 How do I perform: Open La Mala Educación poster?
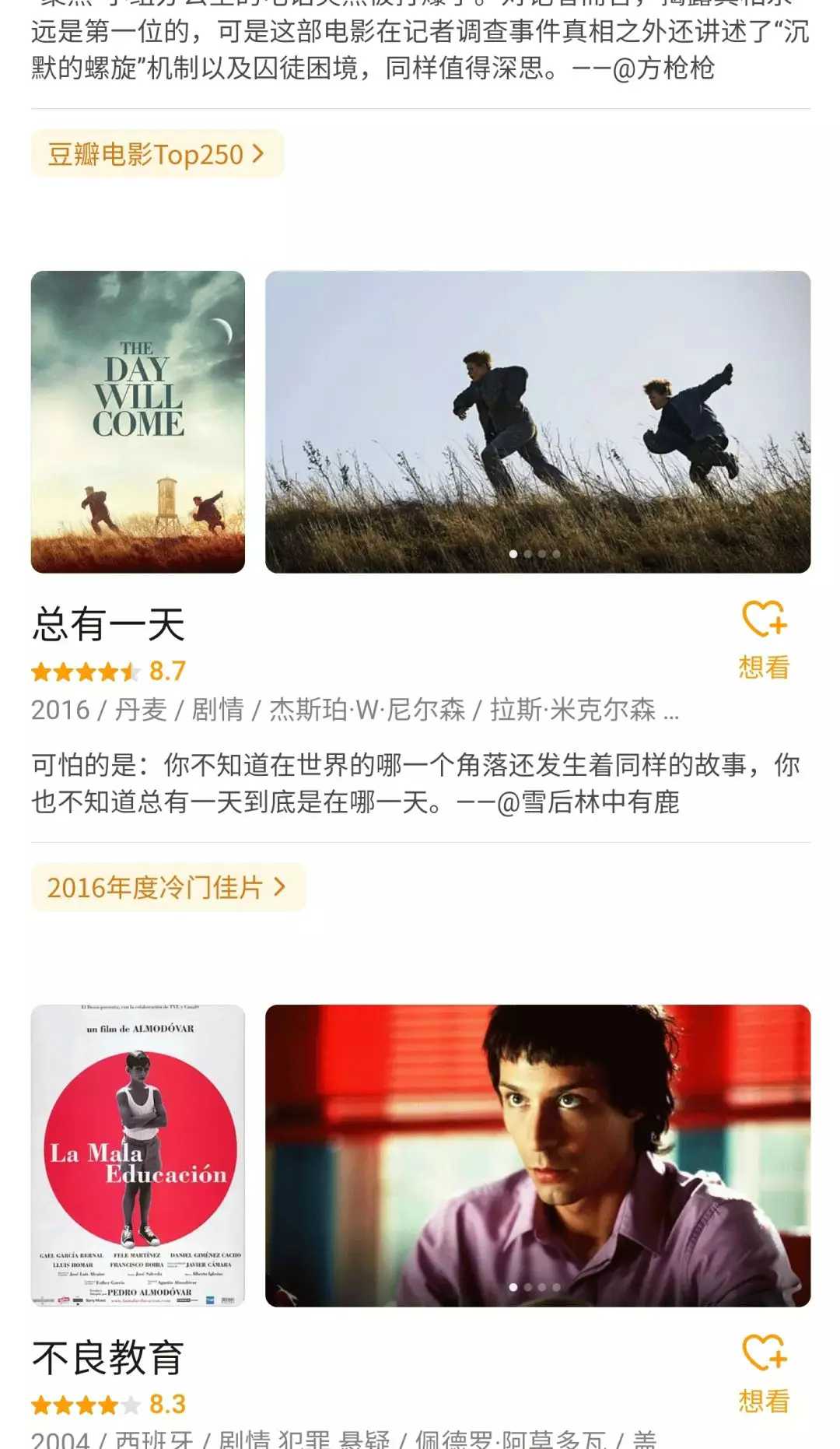point(138,1156)
